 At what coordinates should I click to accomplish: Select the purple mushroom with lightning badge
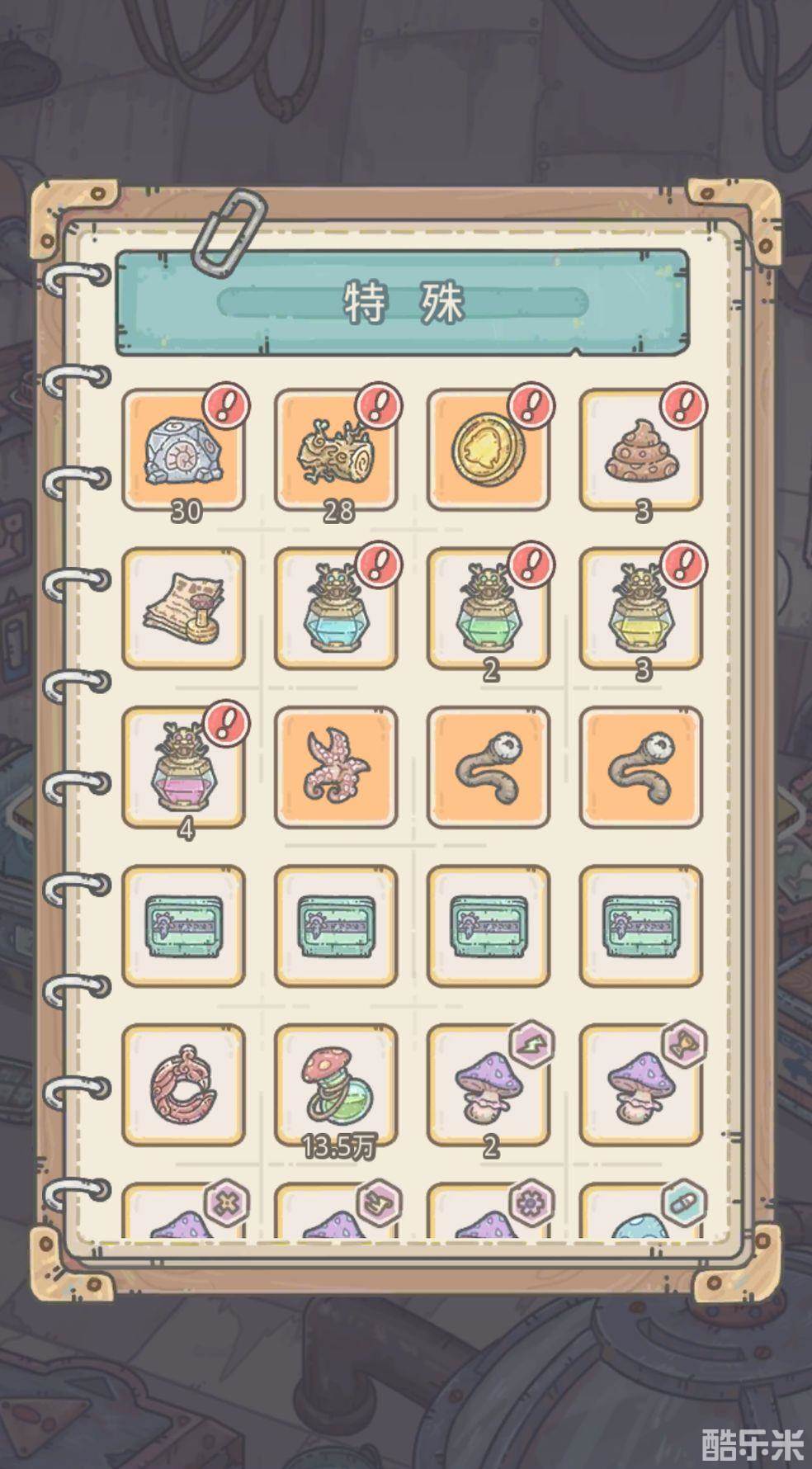489,1084
